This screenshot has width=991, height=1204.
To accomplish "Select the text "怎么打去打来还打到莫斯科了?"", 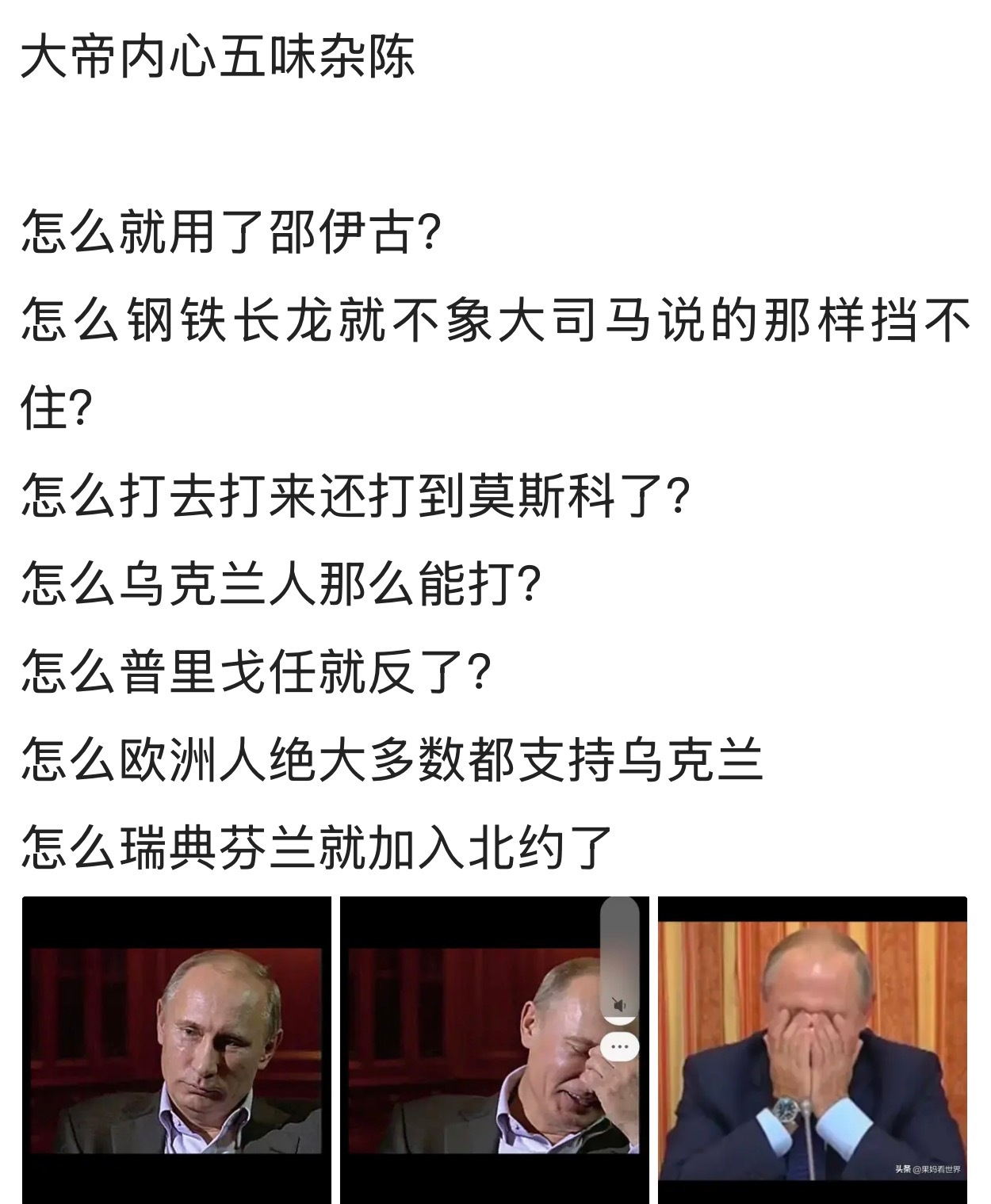I will 357,494.
